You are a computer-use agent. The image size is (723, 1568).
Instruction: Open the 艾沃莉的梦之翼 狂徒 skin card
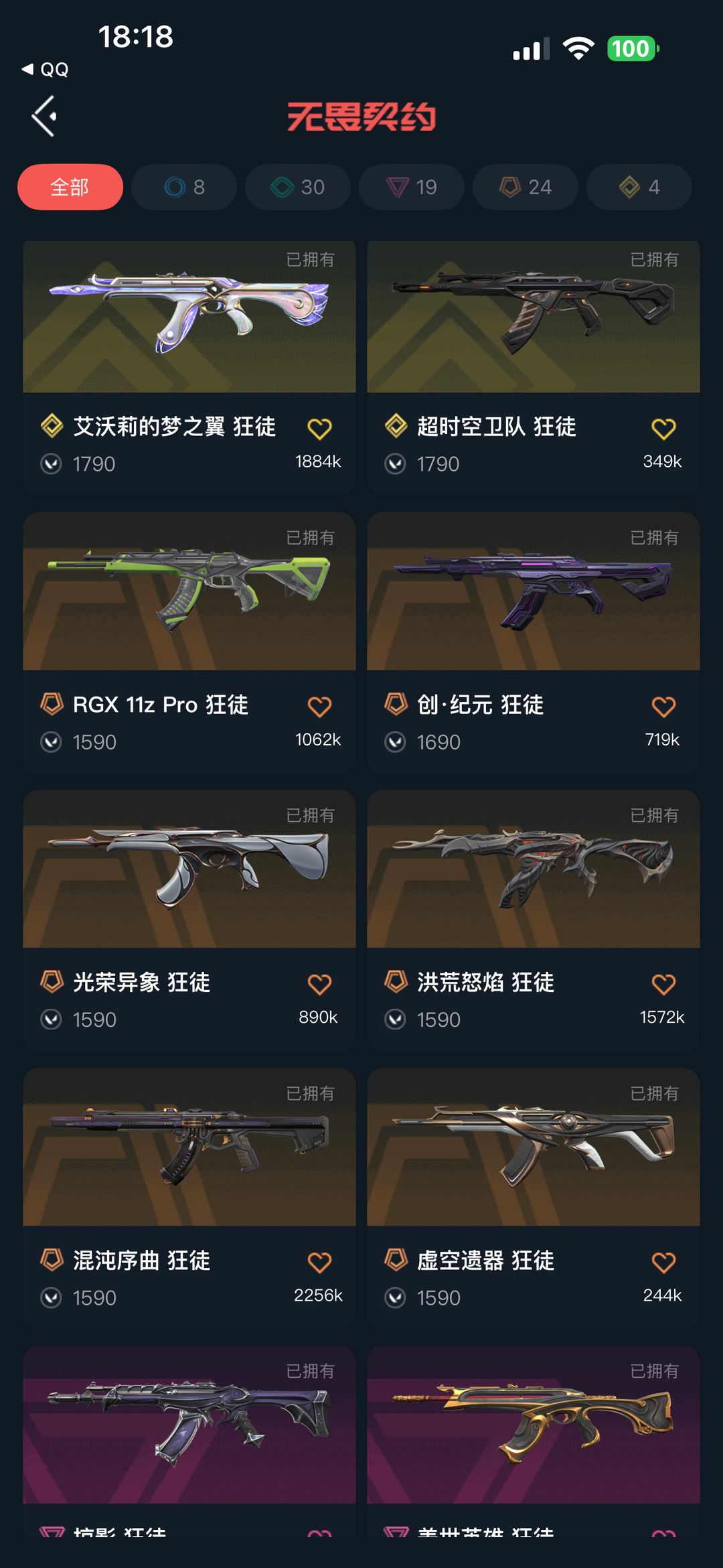pos(189,367)
